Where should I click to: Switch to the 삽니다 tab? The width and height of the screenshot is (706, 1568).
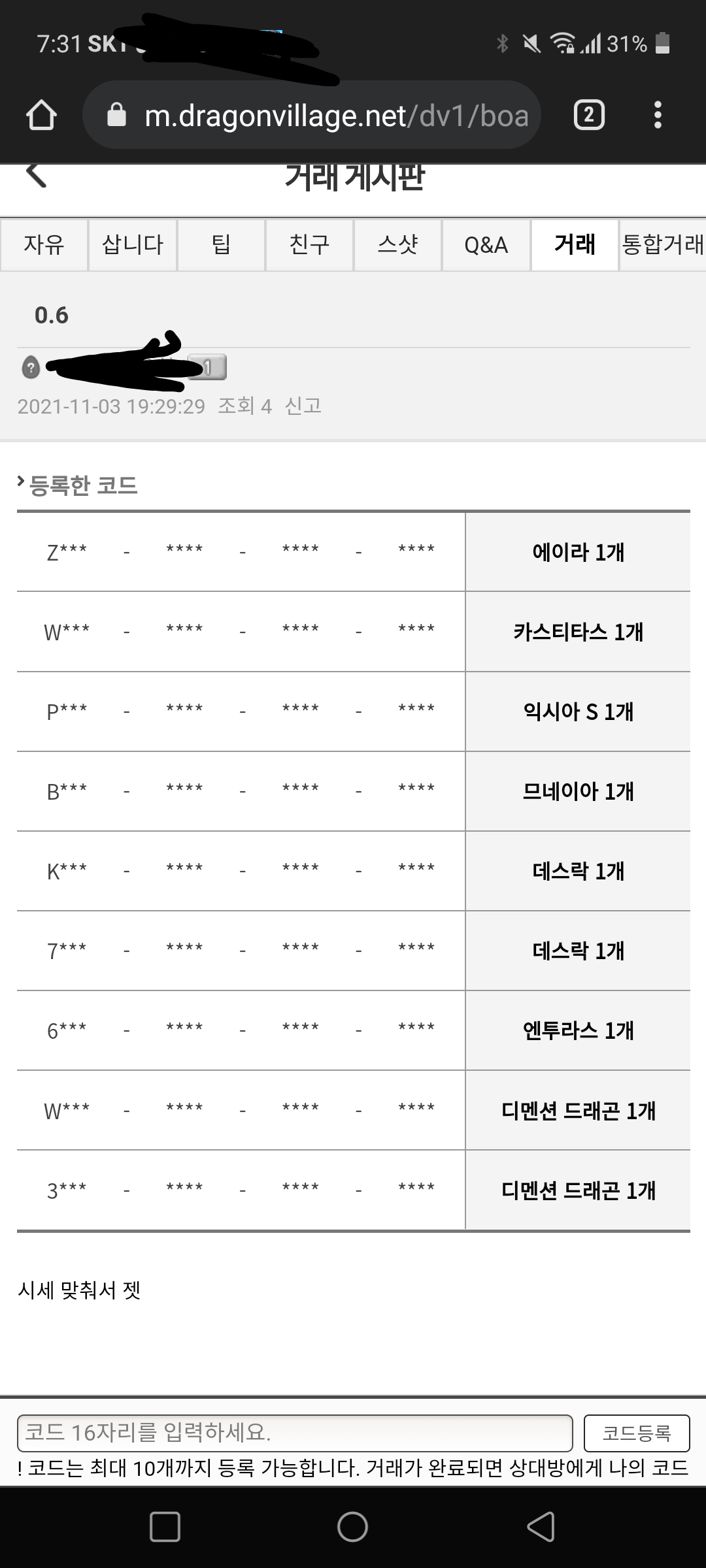[x=133, y=245]
